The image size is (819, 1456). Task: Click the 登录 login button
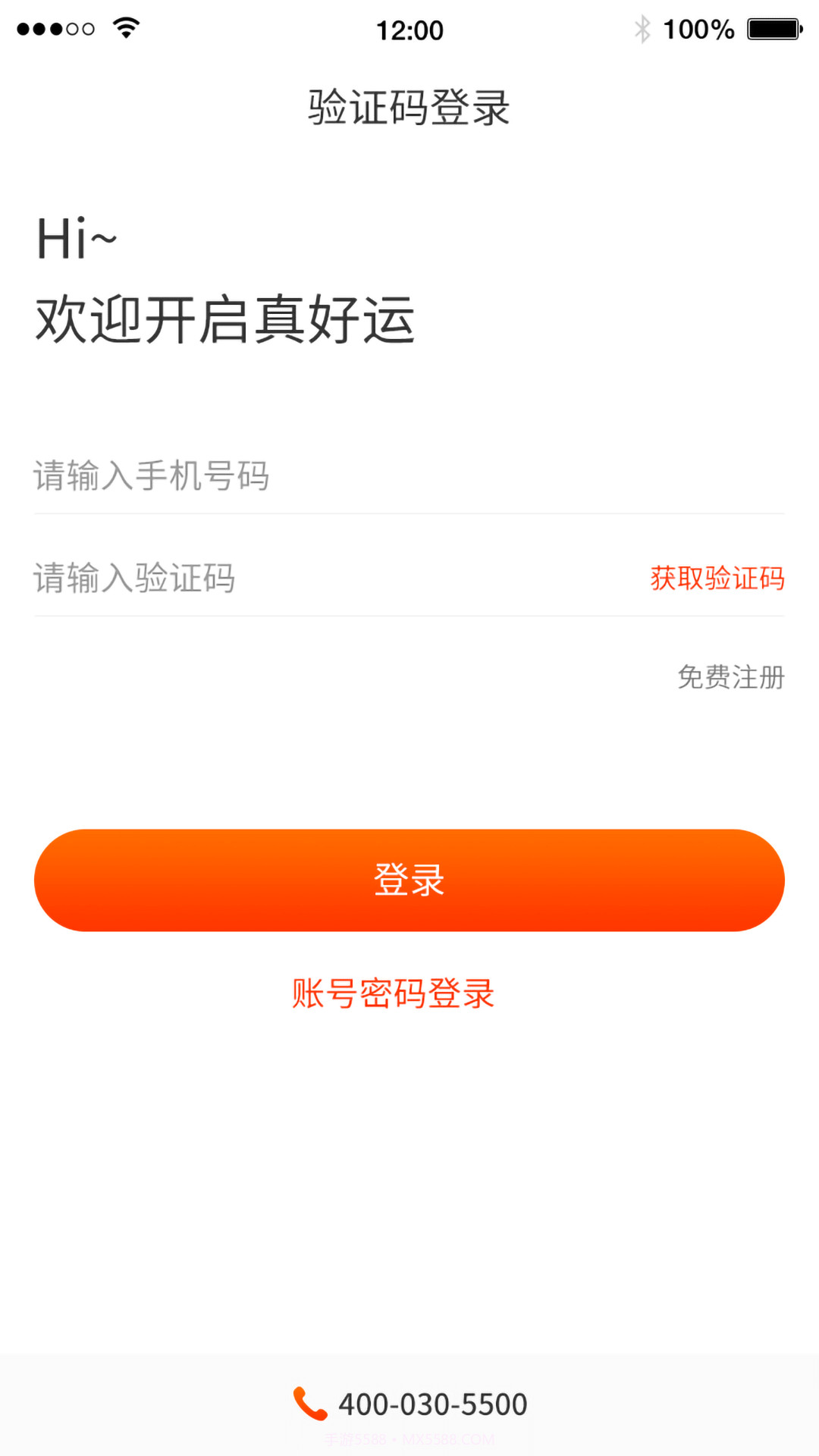(x=409, y=880)
